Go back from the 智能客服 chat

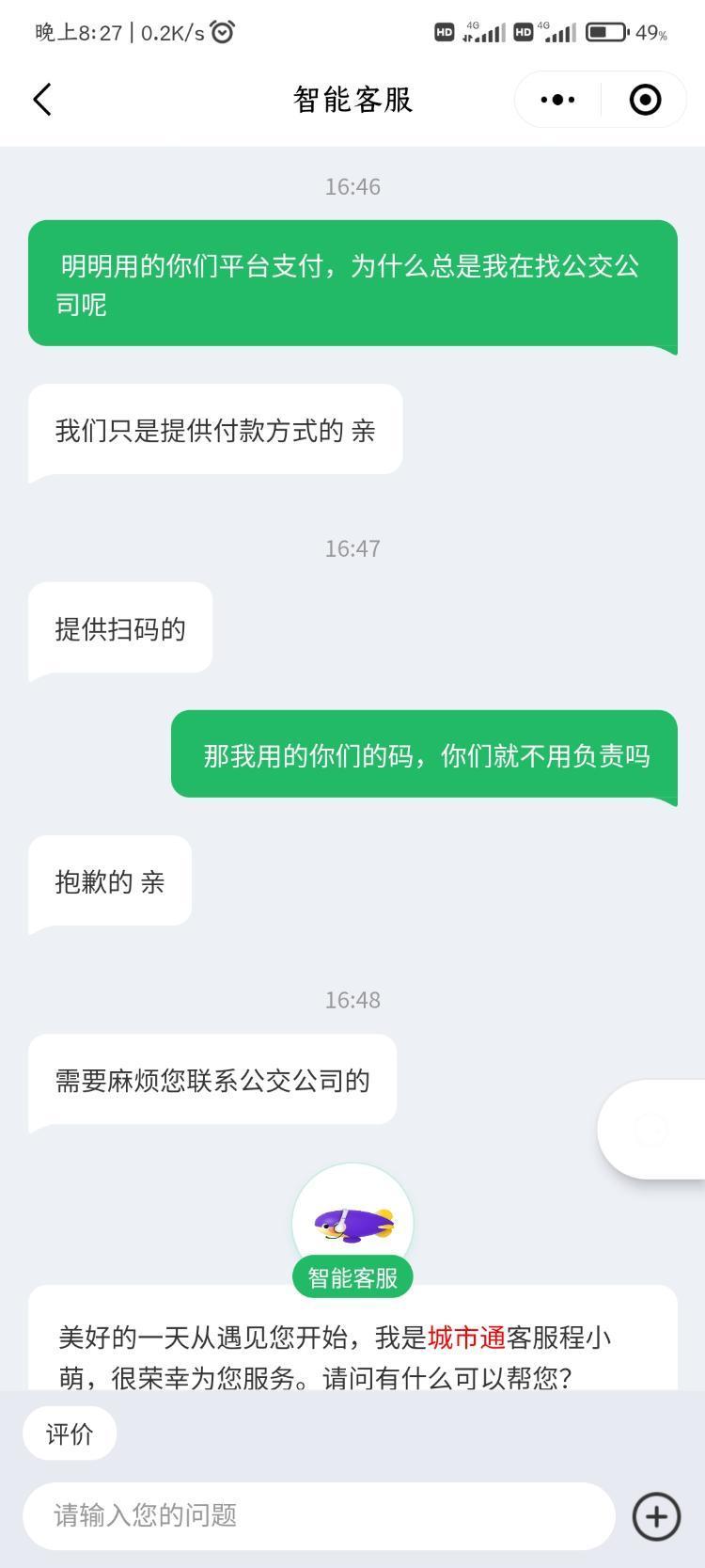42,100
